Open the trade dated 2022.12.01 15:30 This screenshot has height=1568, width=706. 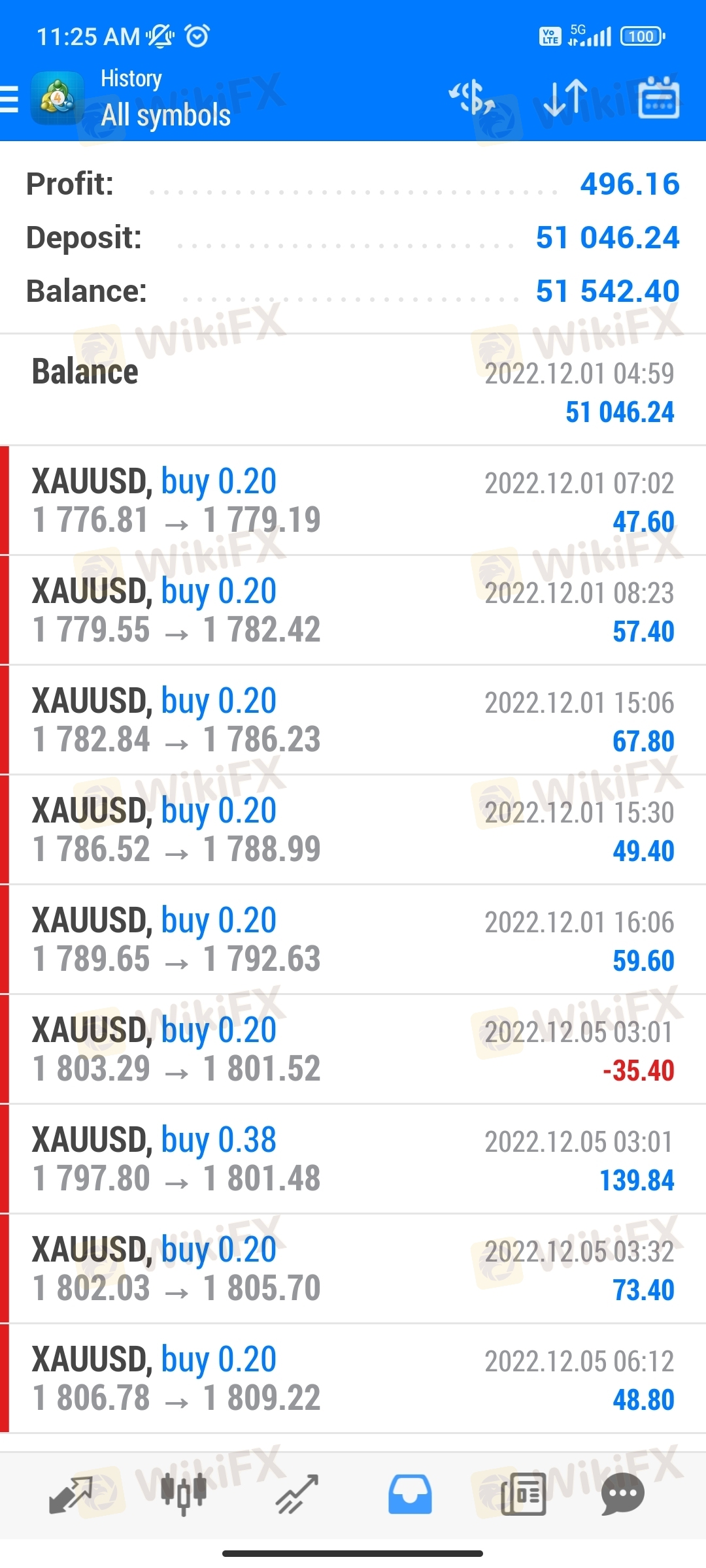tap(353, 830)
